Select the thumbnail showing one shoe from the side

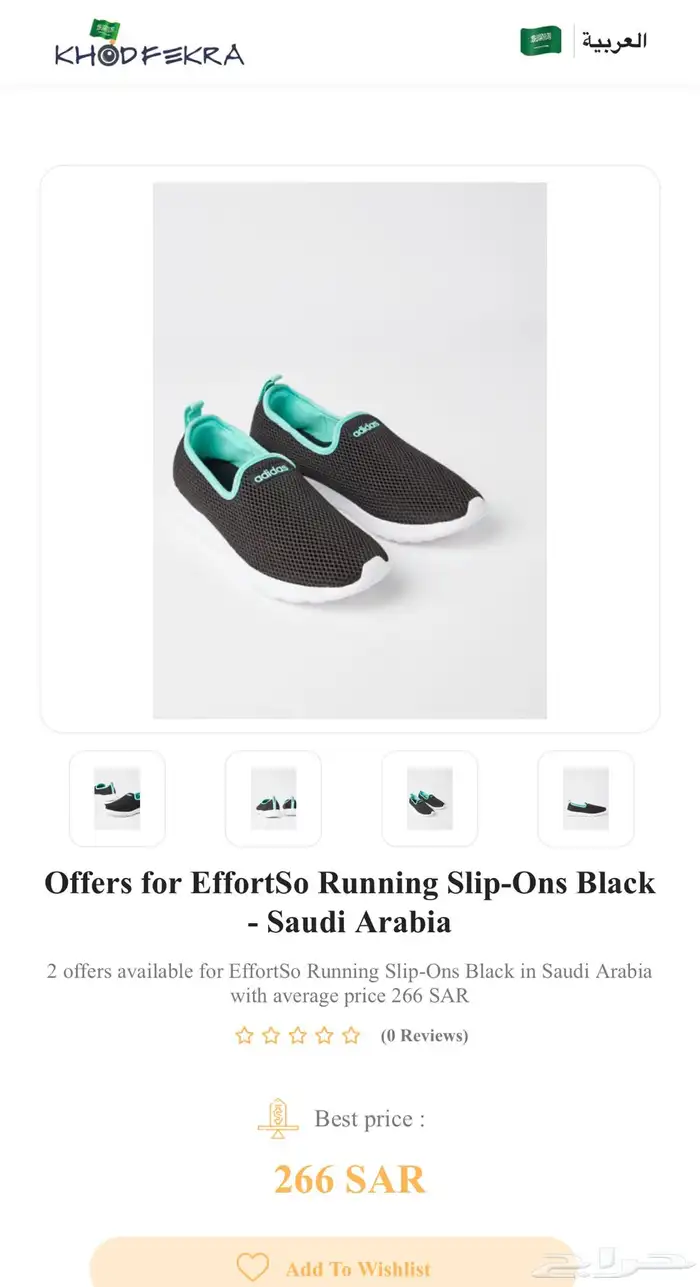[585, 798]
